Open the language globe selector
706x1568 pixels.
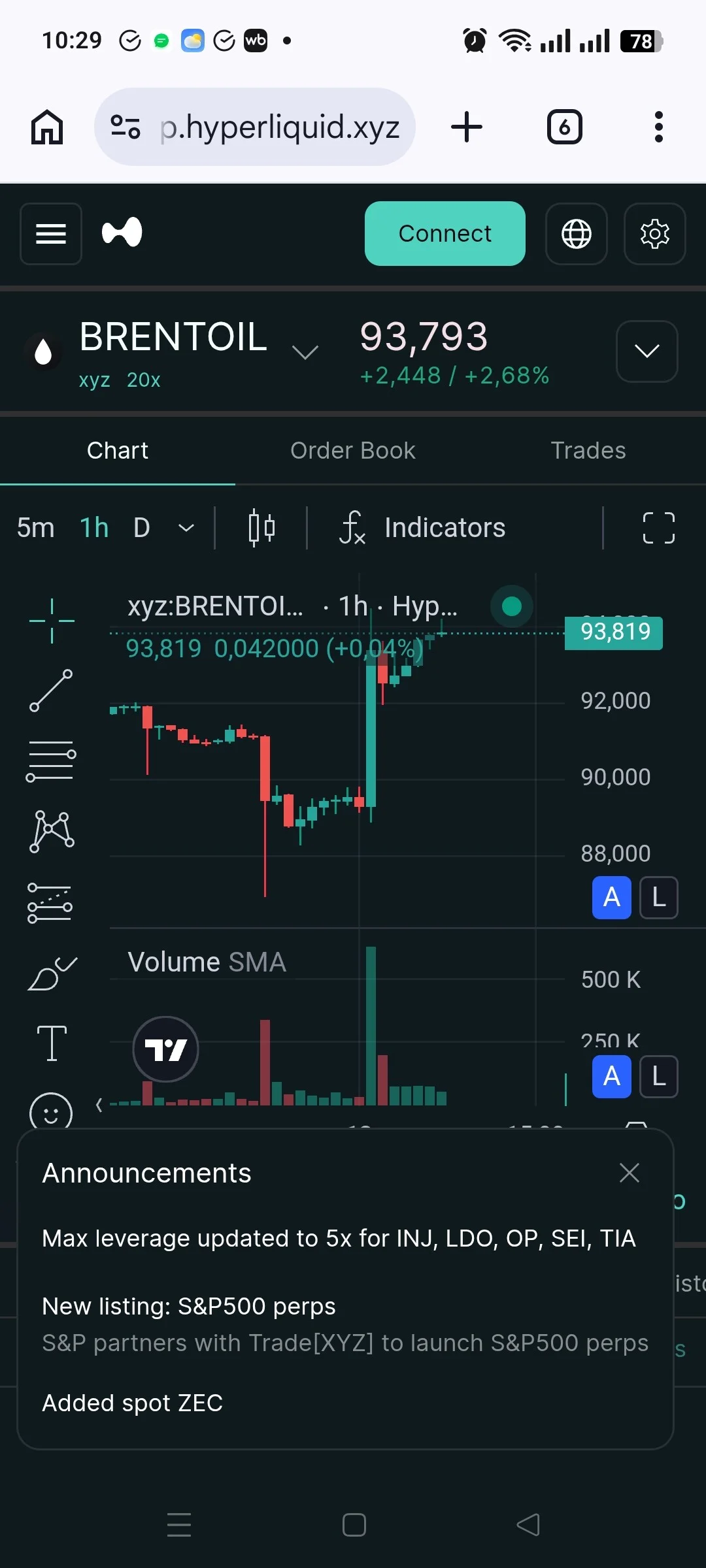(x=577, y=233)
